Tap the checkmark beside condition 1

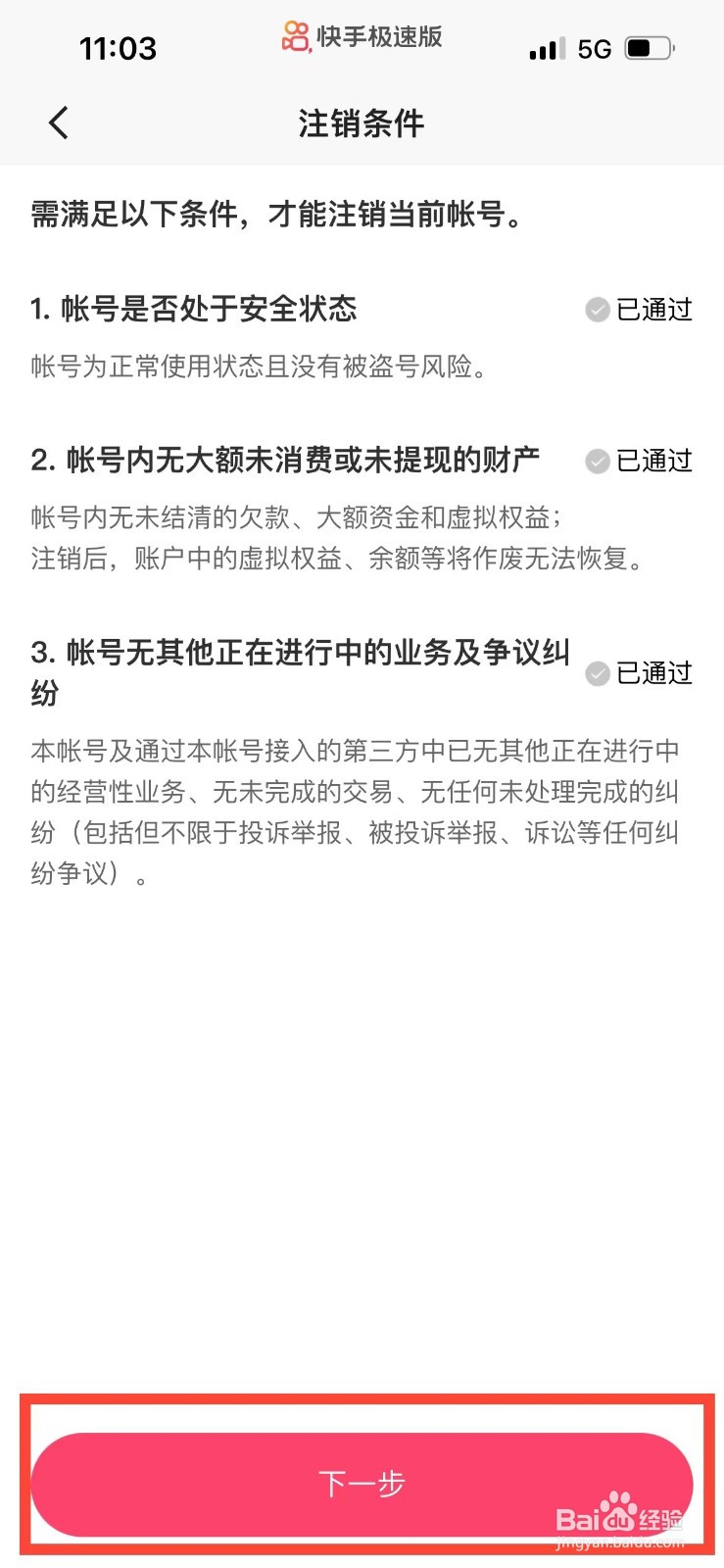(597, 310)
